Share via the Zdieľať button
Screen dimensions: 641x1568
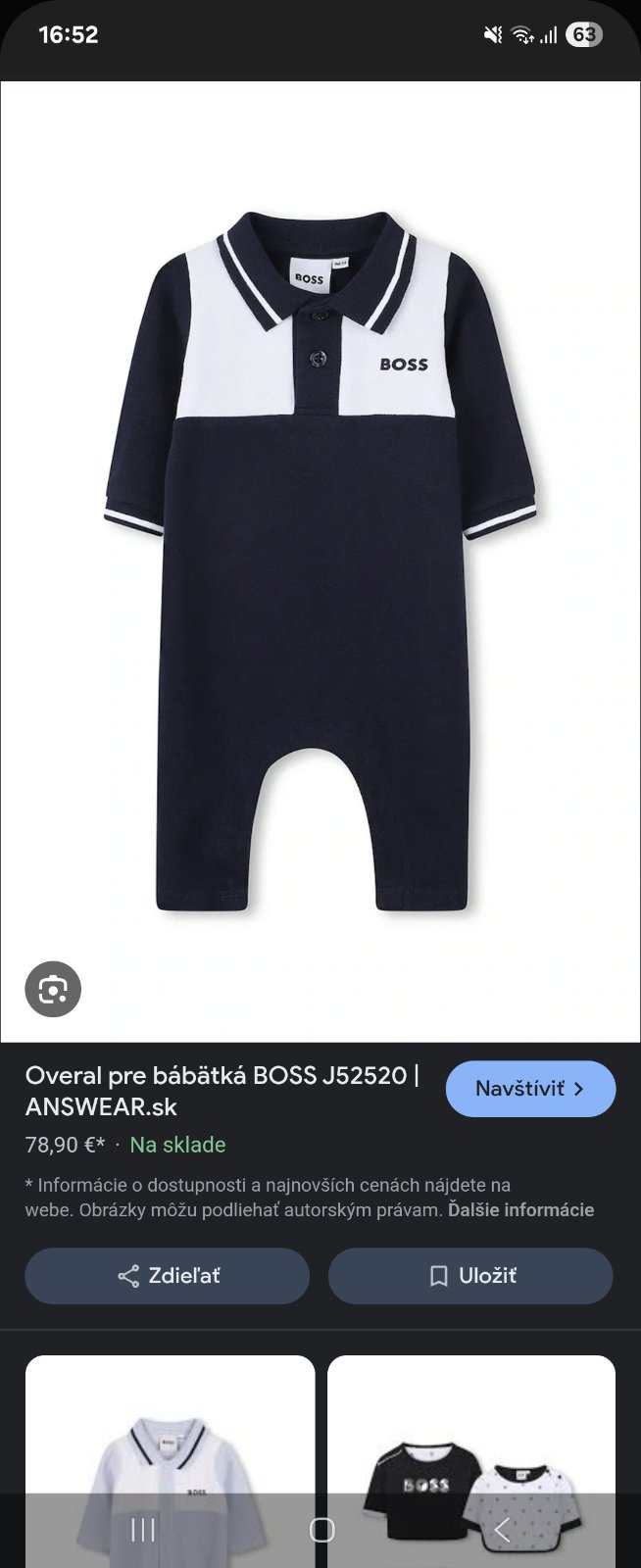[x=168, y=1276]
